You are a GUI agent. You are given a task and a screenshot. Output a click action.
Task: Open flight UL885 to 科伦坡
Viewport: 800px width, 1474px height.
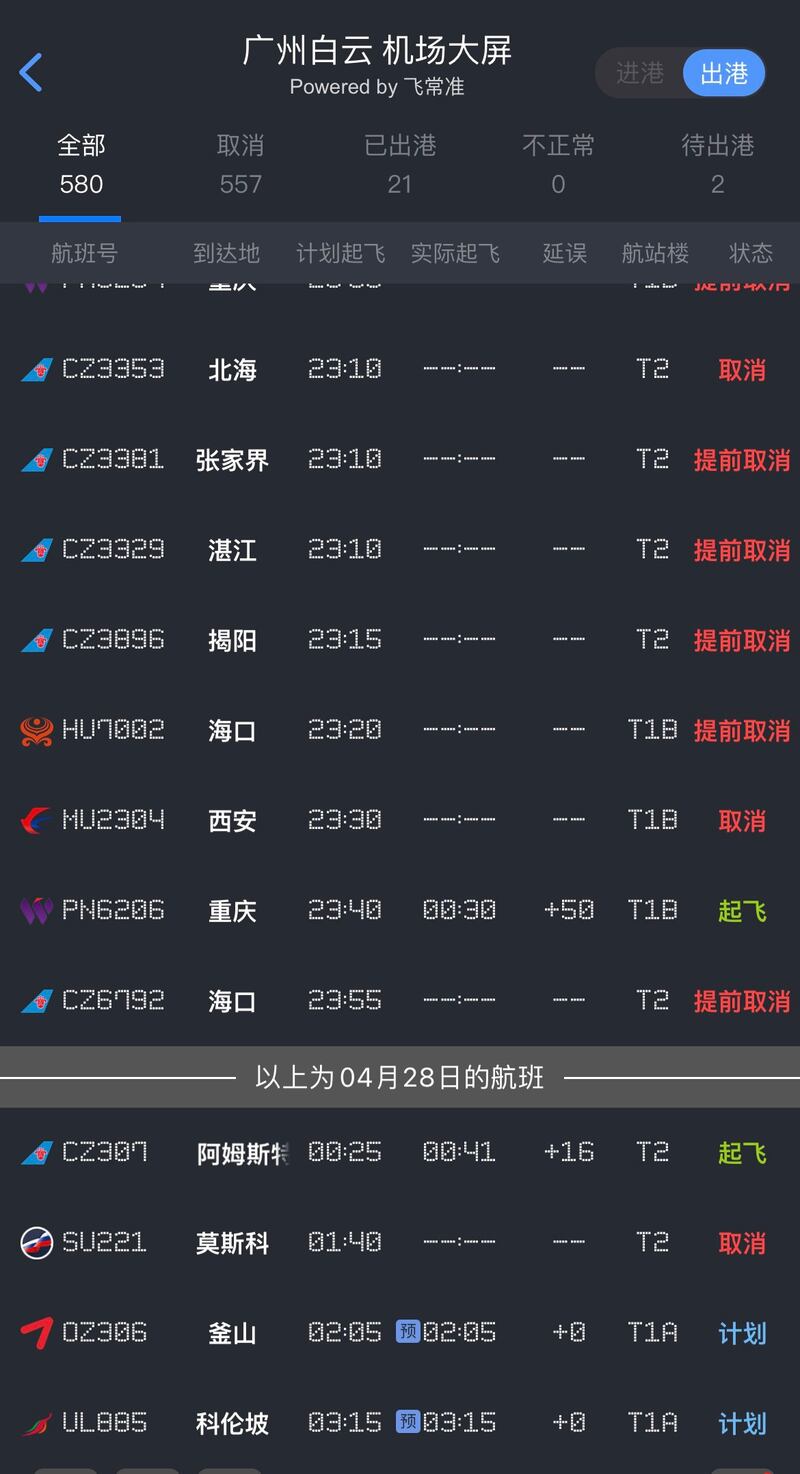point(400,1423)
